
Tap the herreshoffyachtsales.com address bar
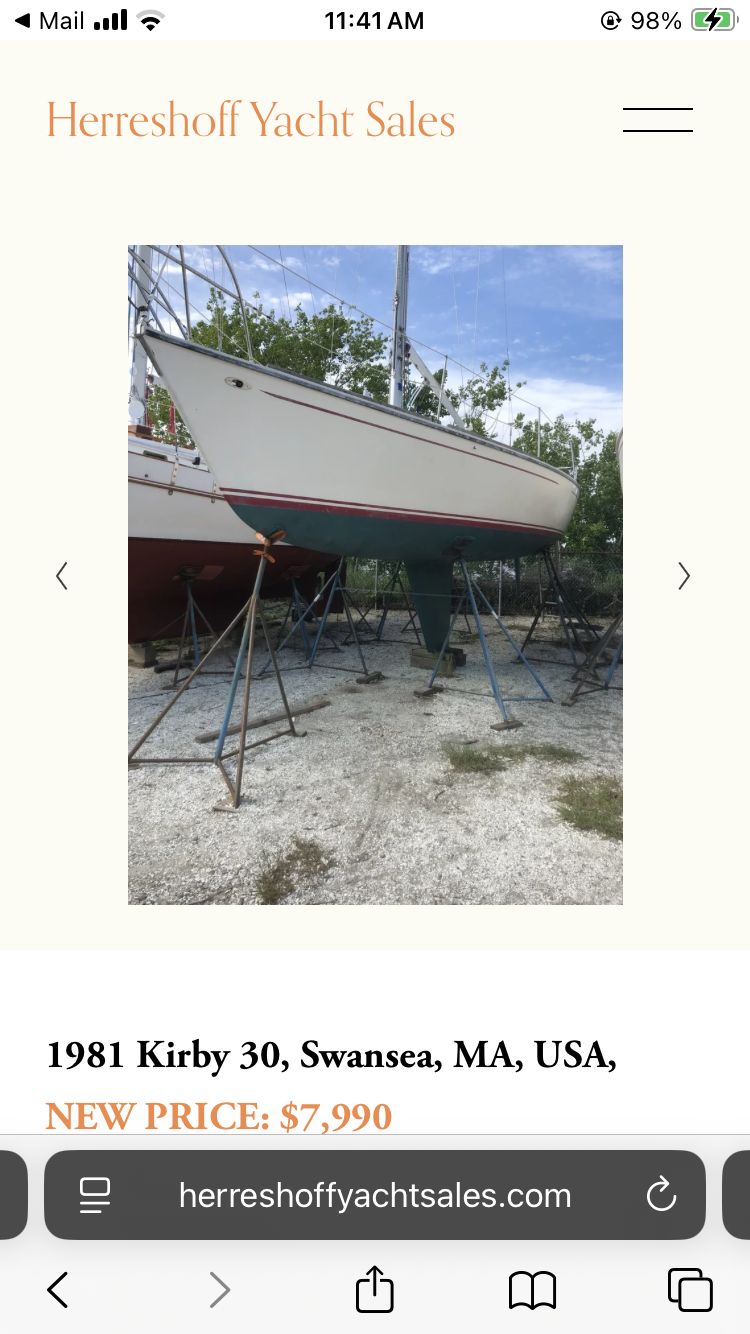(375, 1195)
